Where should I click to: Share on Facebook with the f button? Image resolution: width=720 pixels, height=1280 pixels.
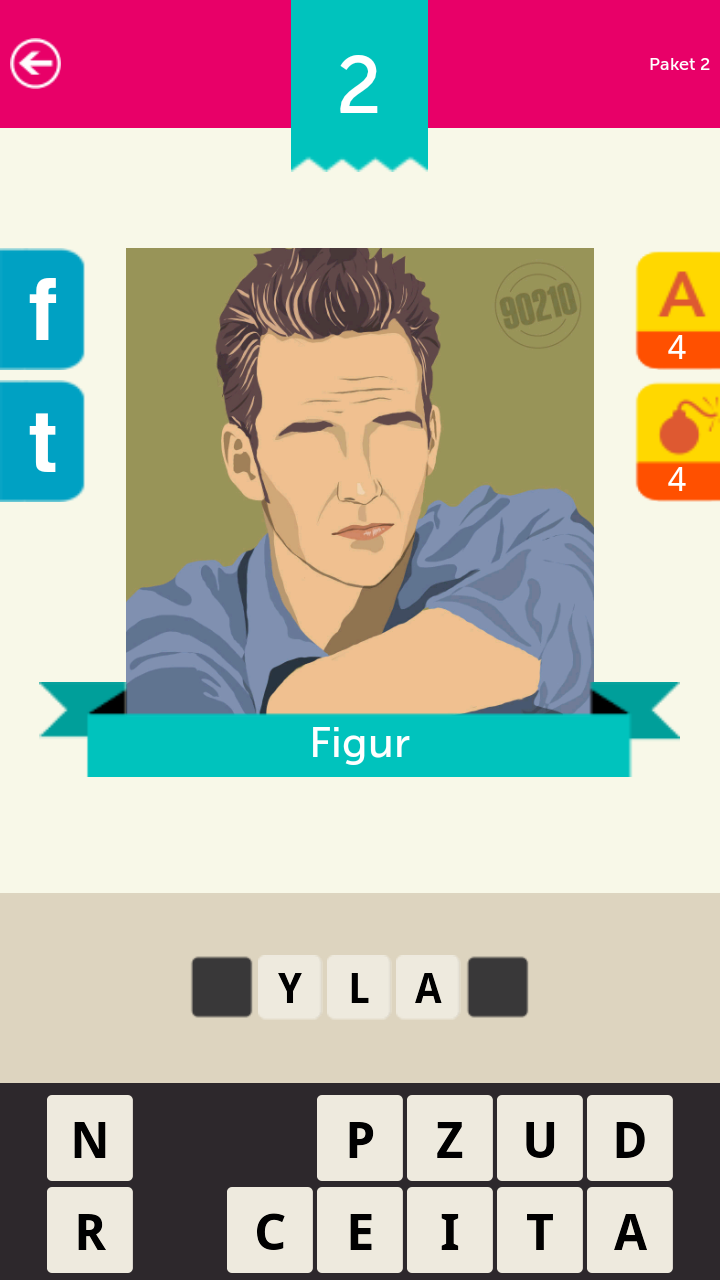point(41,309)
